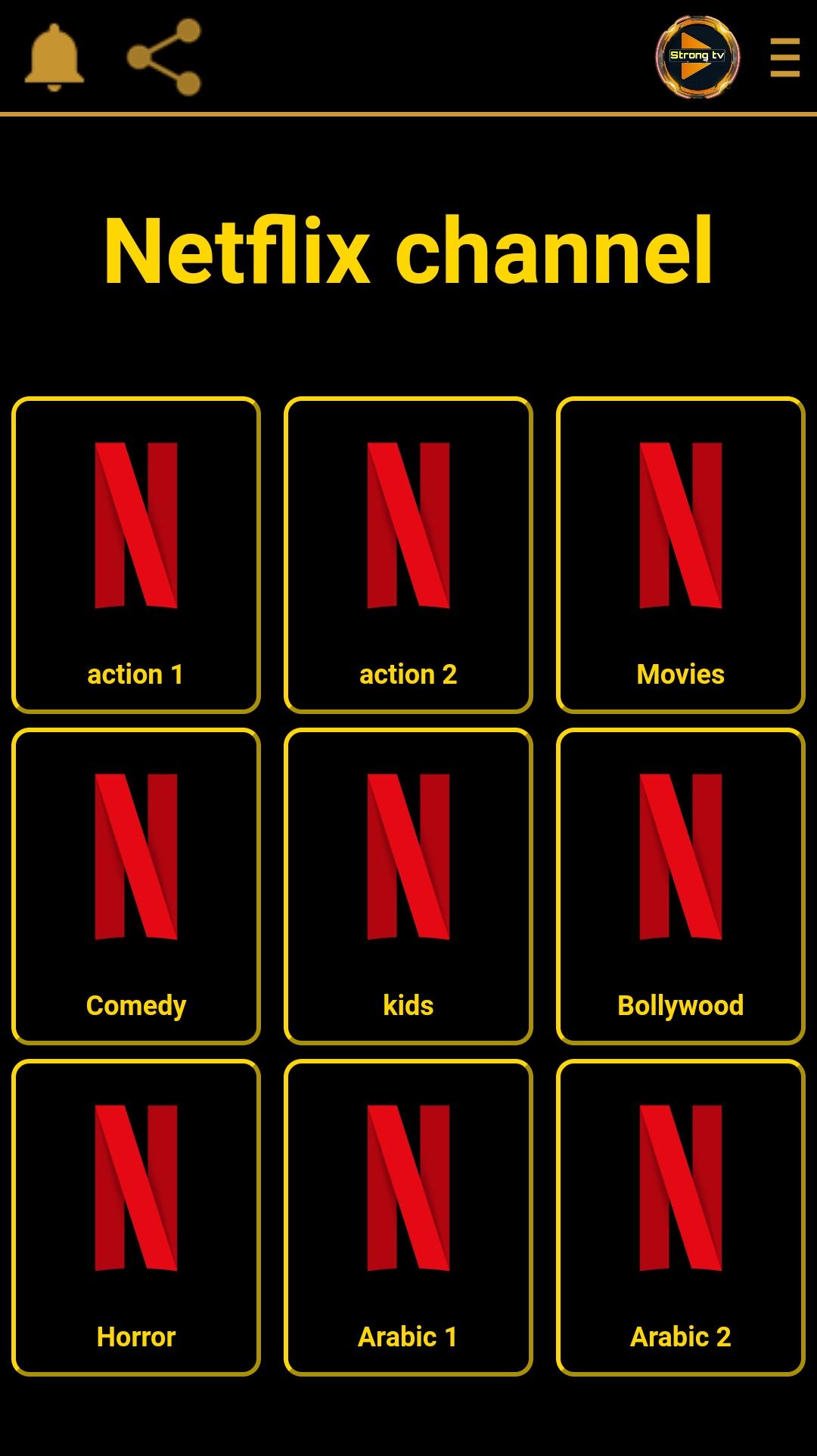
Task: Select the Bollywood channel tile
Action: (681, 886)
